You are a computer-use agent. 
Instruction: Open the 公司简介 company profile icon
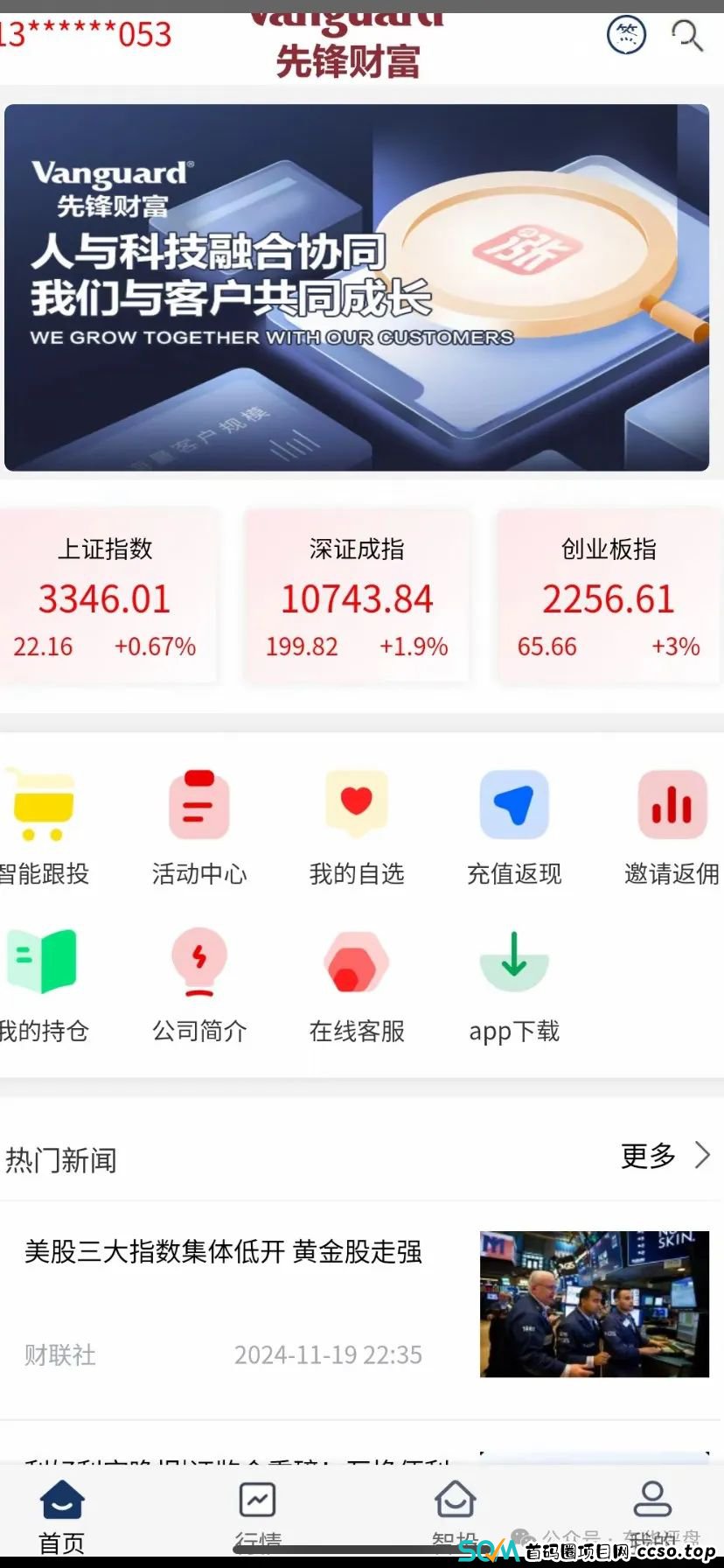pos(198,980)
